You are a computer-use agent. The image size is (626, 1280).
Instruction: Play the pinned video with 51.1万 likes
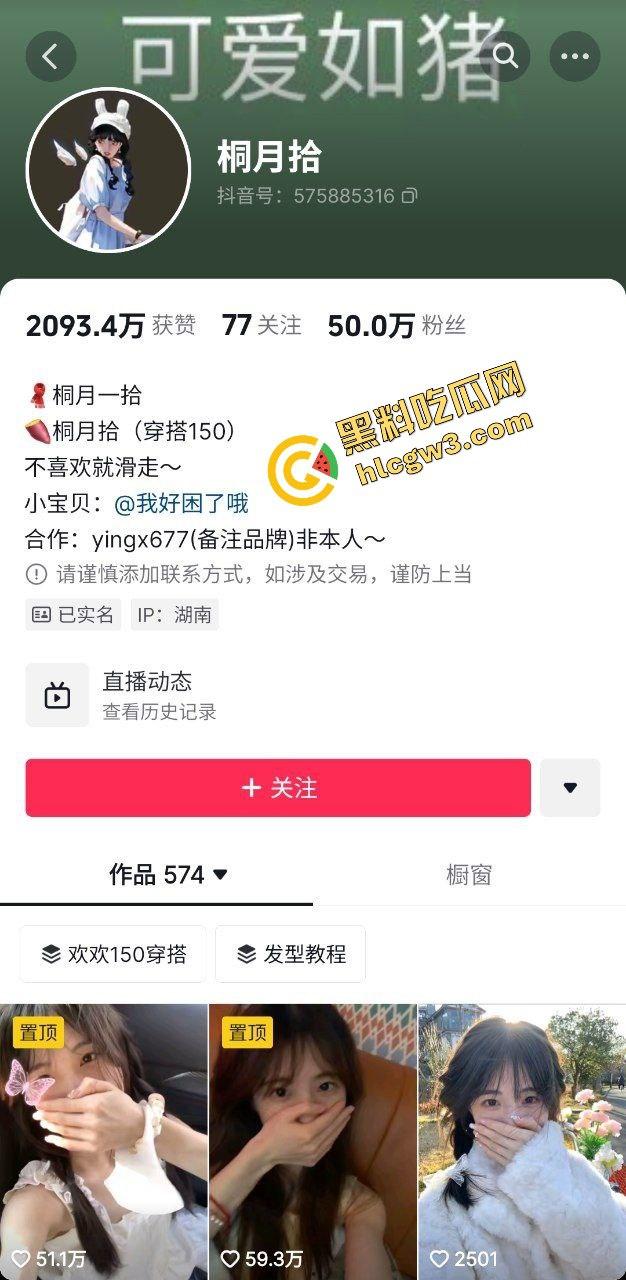(x=103, y=1140)
